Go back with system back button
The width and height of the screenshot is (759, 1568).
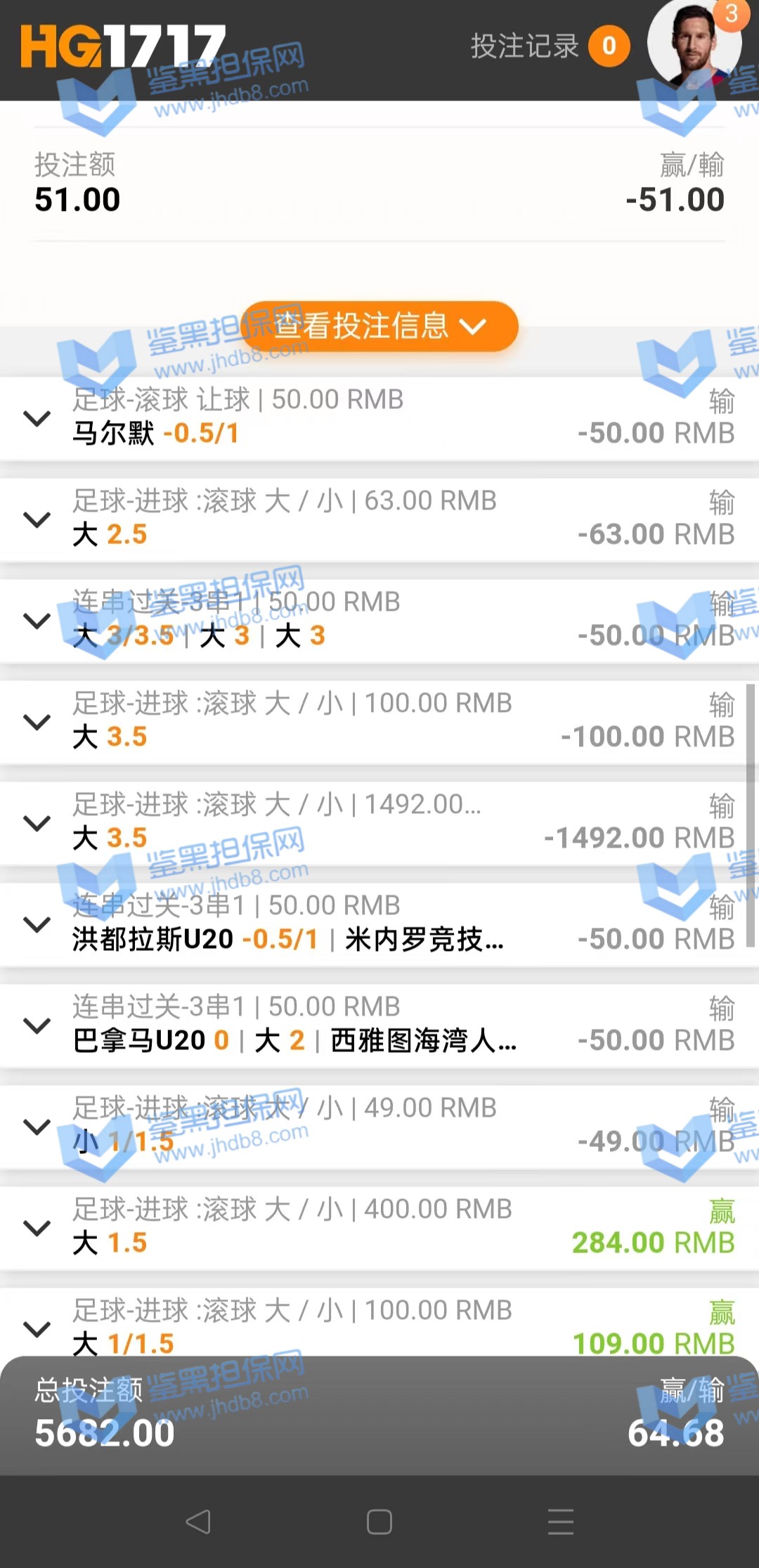(x=198, y=1522)
